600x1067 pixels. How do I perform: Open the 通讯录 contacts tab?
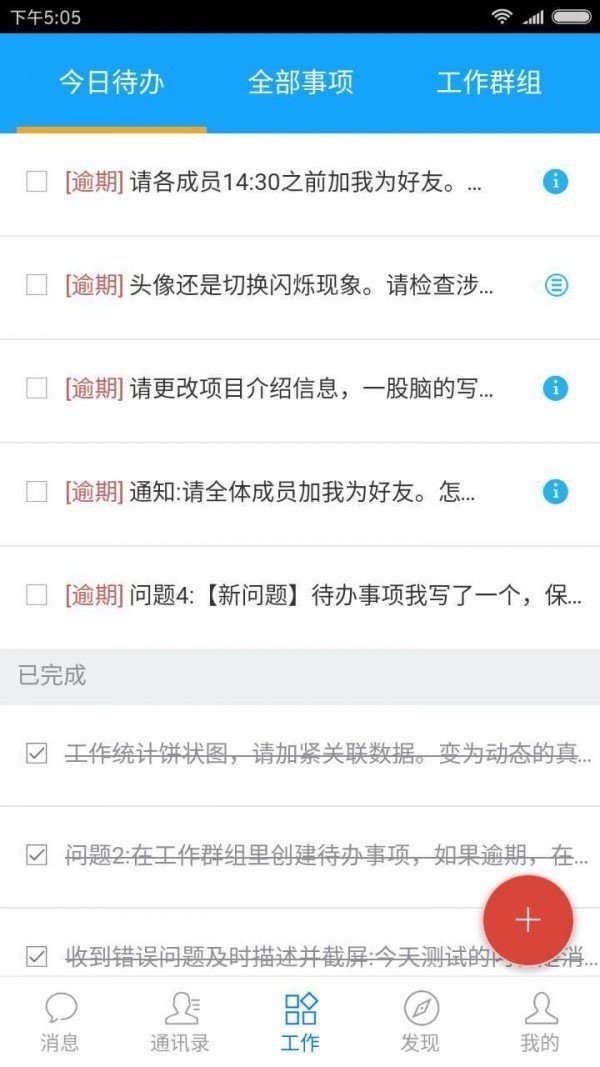[180, 1021]
